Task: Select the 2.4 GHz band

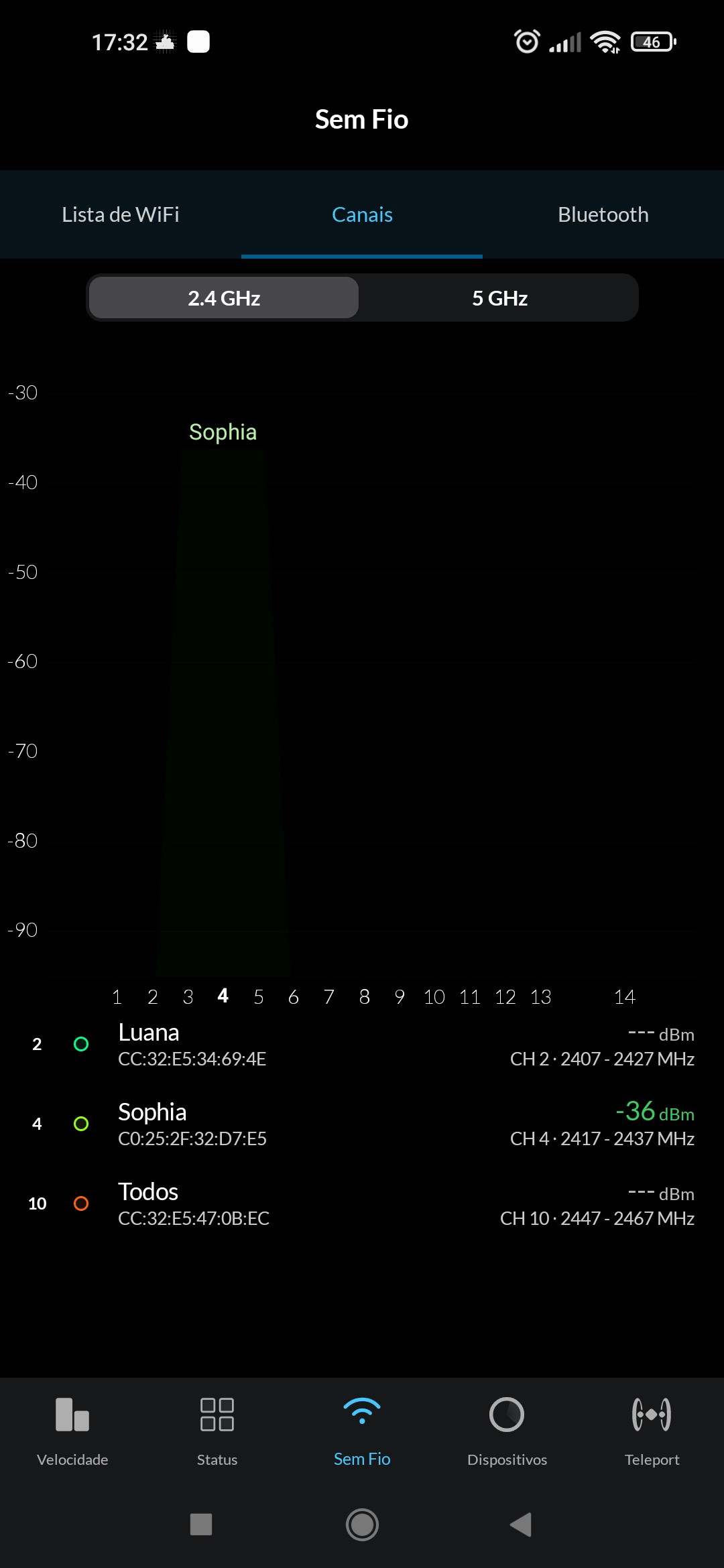Action: (x=224, y=298)
